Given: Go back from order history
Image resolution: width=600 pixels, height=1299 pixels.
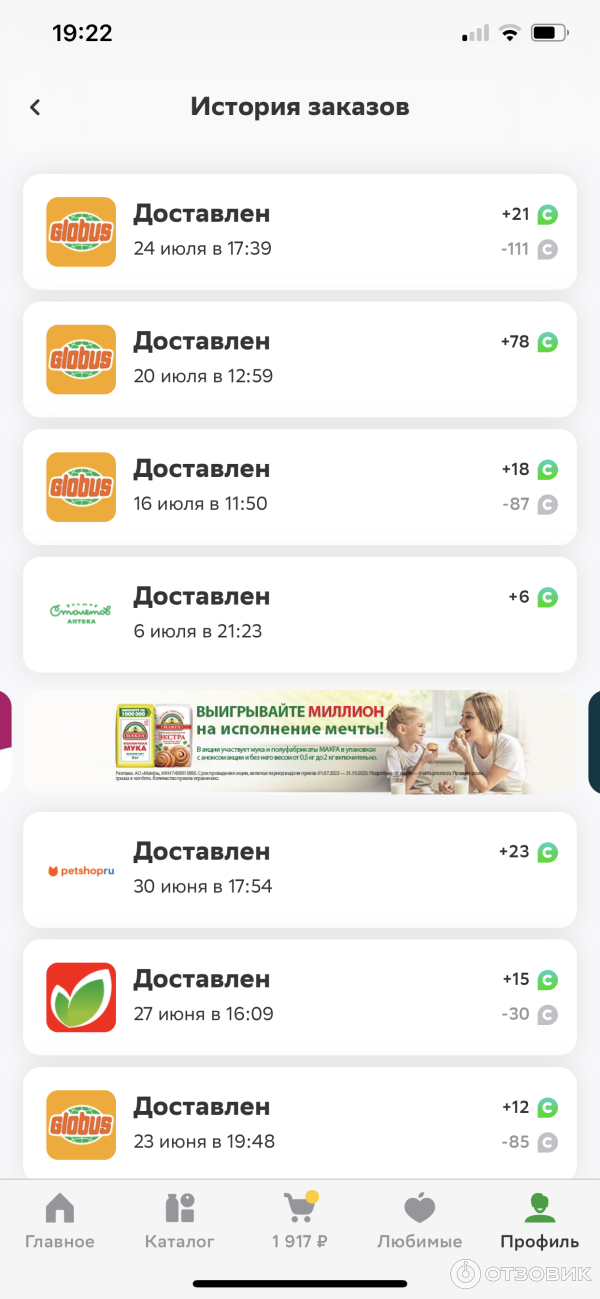Looking at the screenshot, I should point(35,107).
